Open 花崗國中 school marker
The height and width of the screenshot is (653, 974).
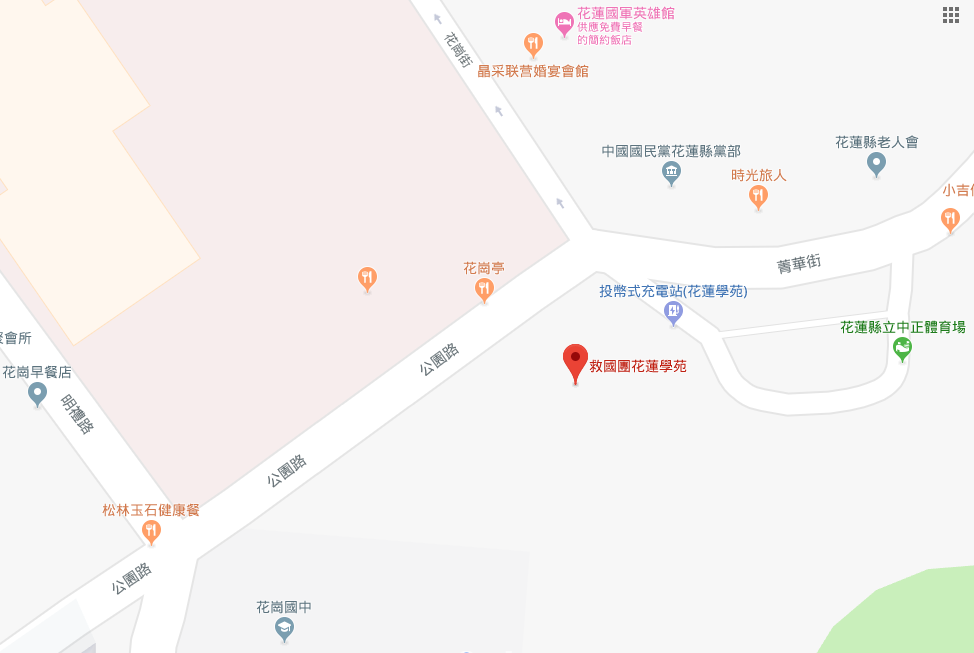(284, 628)
